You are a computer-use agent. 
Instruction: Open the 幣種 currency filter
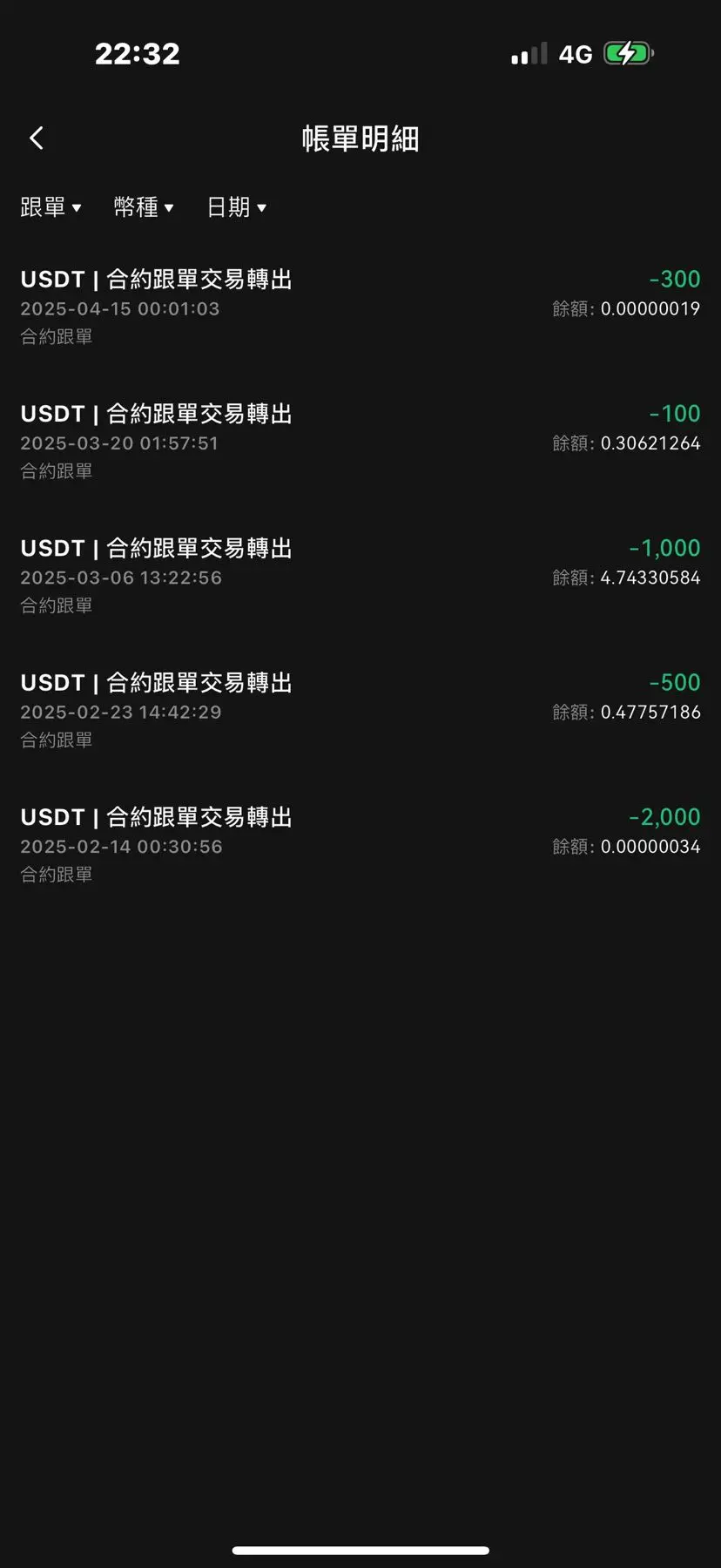[x=144, y=207]
